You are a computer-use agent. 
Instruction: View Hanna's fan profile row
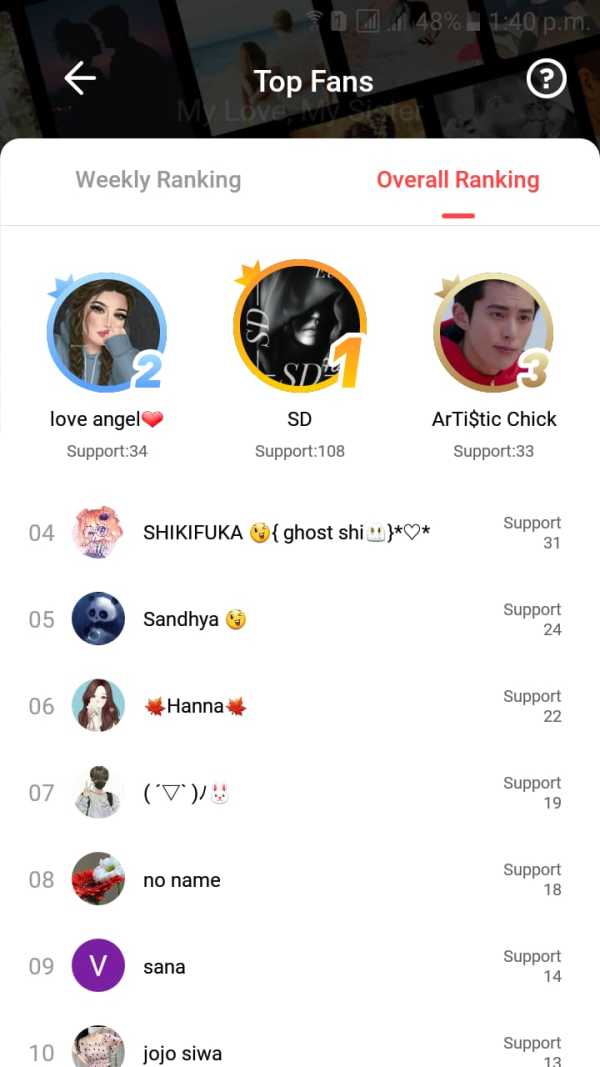[x=298, y=706]
